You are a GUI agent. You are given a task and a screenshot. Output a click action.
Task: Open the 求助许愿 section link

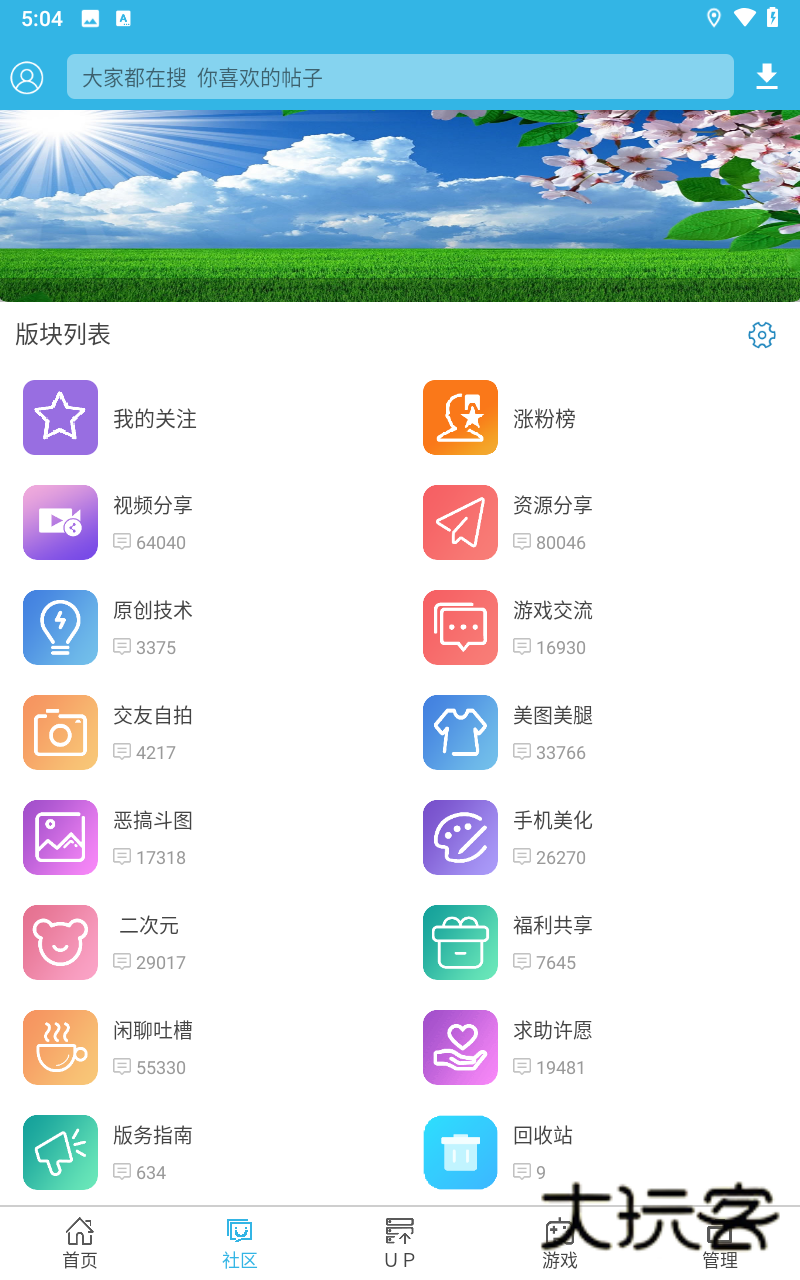[553, 1030]
